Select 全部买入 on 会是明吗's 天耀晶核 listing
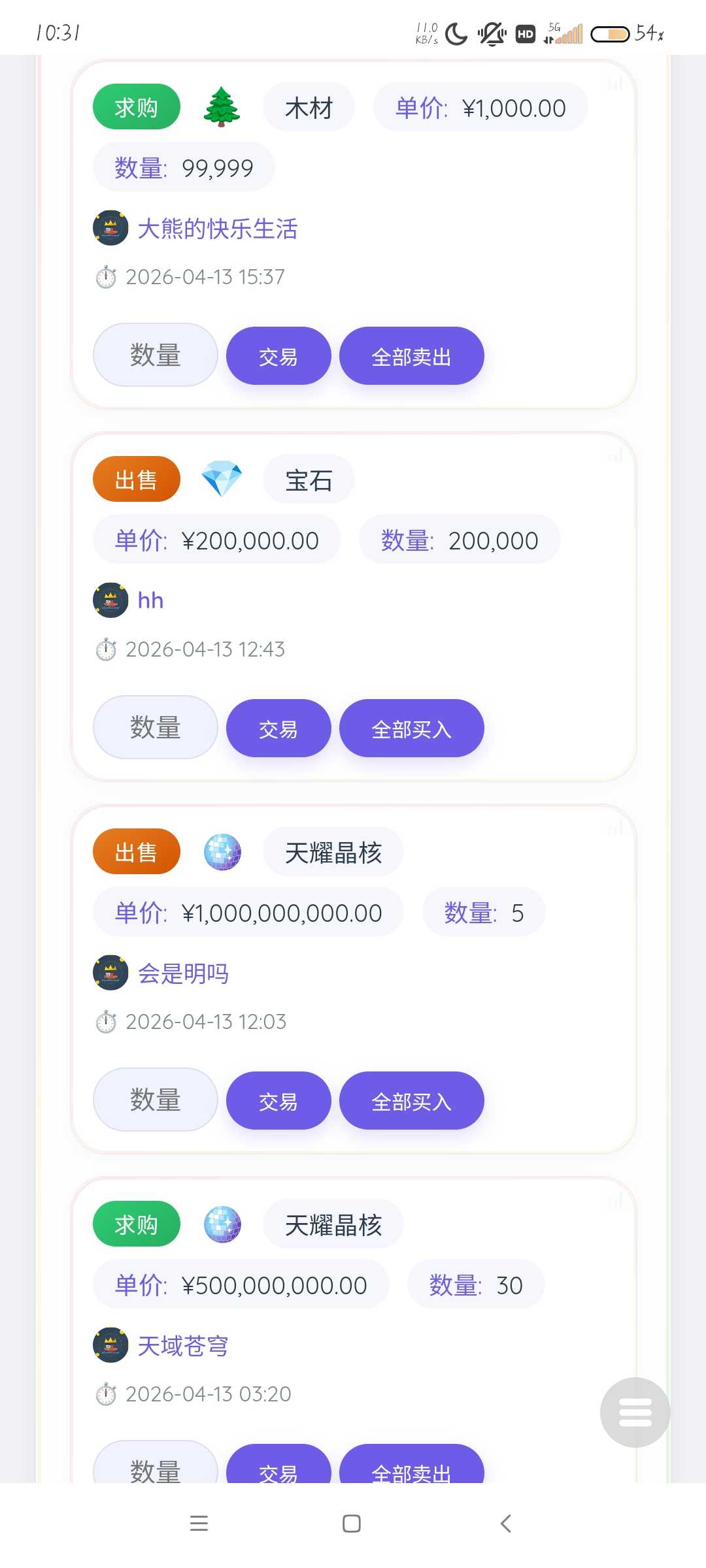706x1568 pixels. click(x=411, y=1101)
